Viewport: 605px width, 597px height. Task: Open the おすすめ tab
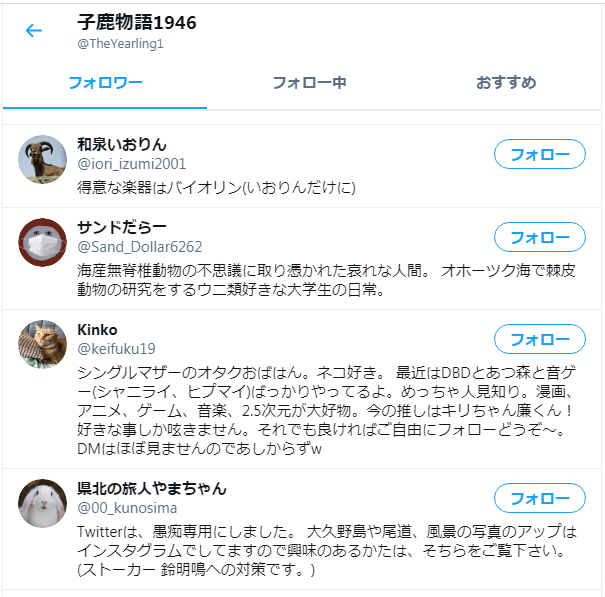506,82
